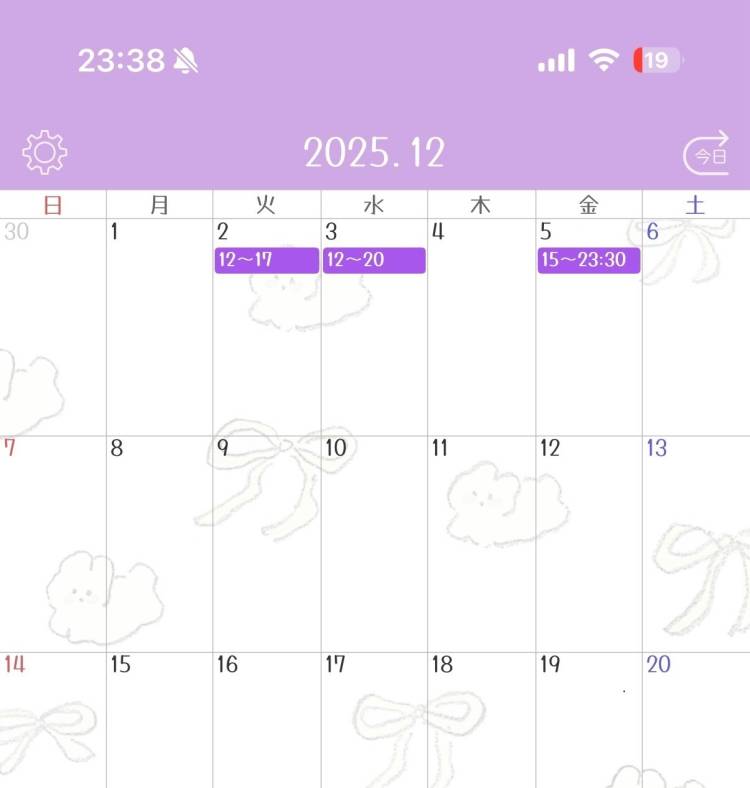
Task: Open the 15〜23:30 event on December 5
Action: (589, 260)
